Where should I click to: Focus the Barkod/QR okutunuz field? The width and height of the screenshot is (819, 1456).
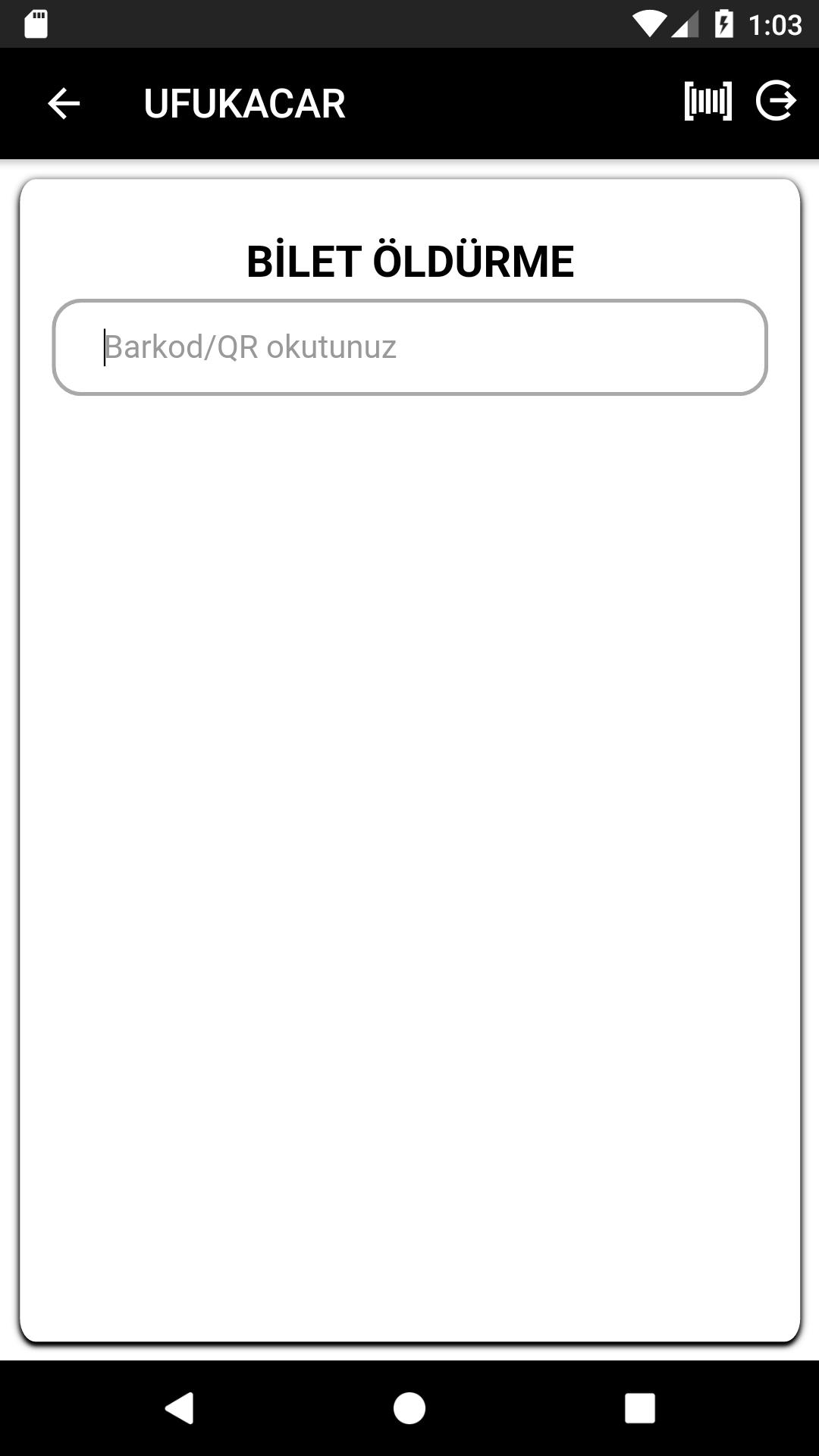point(409,347)
